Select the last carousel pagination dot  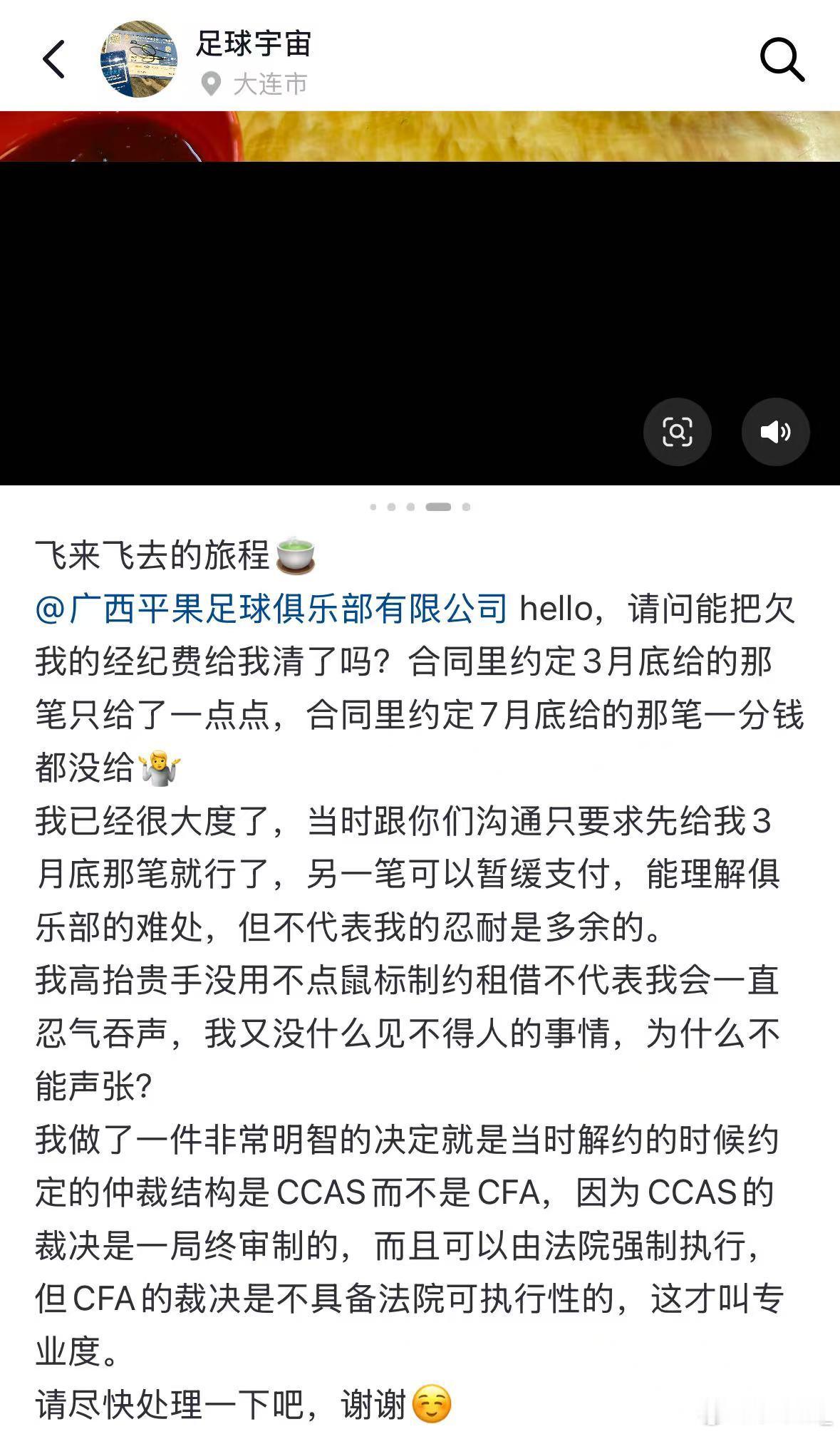click(467, 506)
